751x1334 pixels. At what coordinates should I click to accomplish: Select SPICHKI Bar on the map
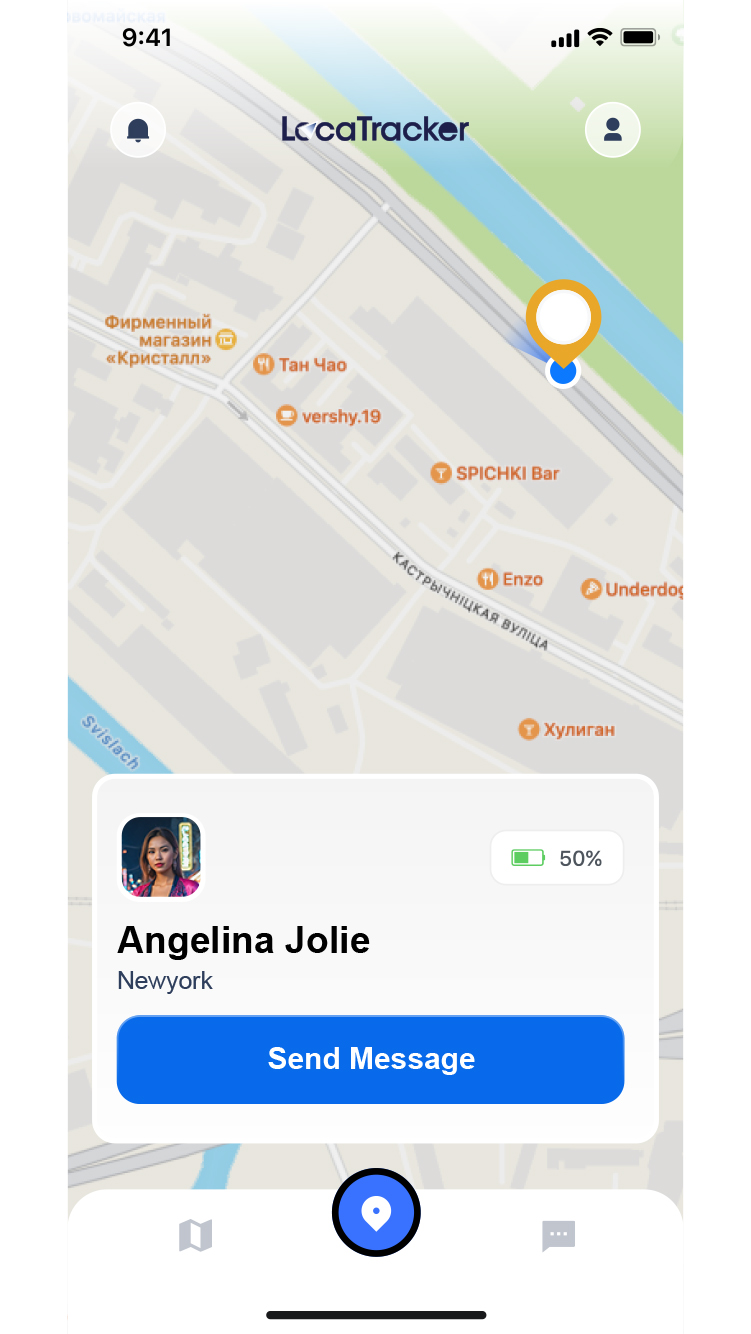pos(495,473)
